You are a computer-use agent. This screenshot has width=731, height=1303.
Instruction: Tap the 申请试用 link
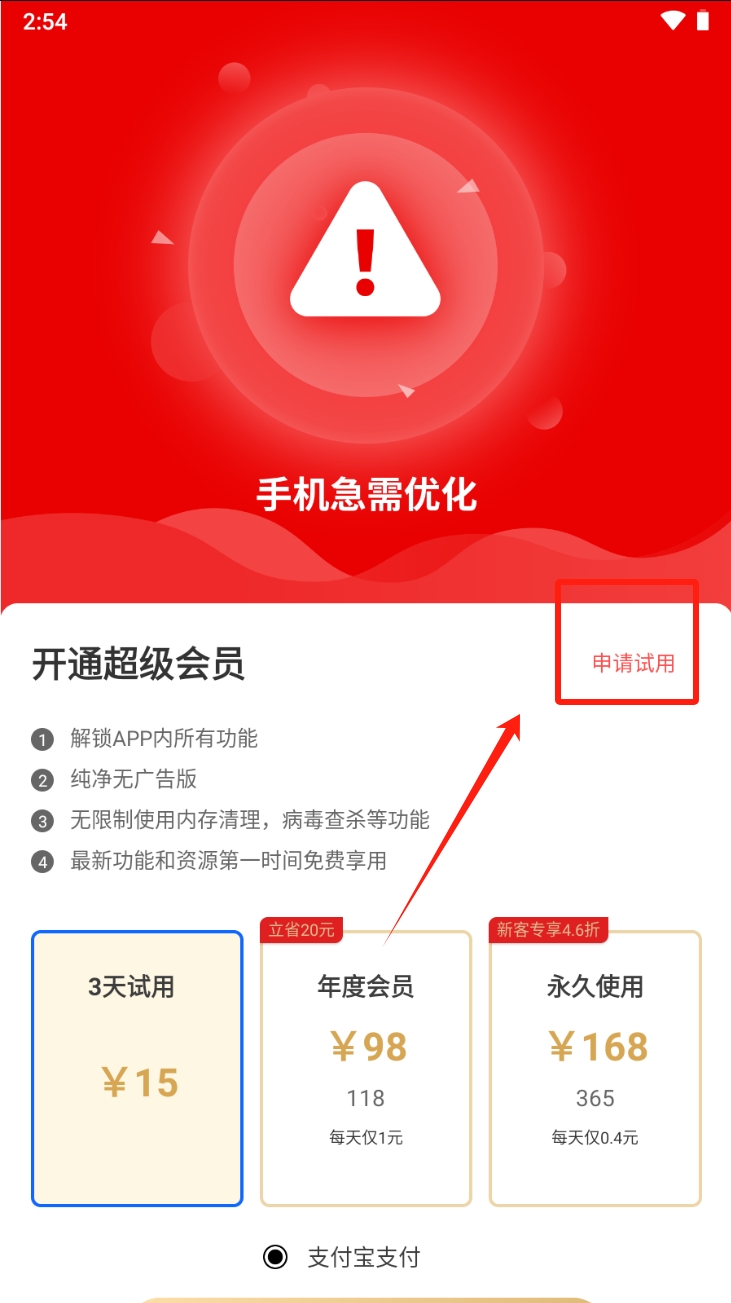633,663
